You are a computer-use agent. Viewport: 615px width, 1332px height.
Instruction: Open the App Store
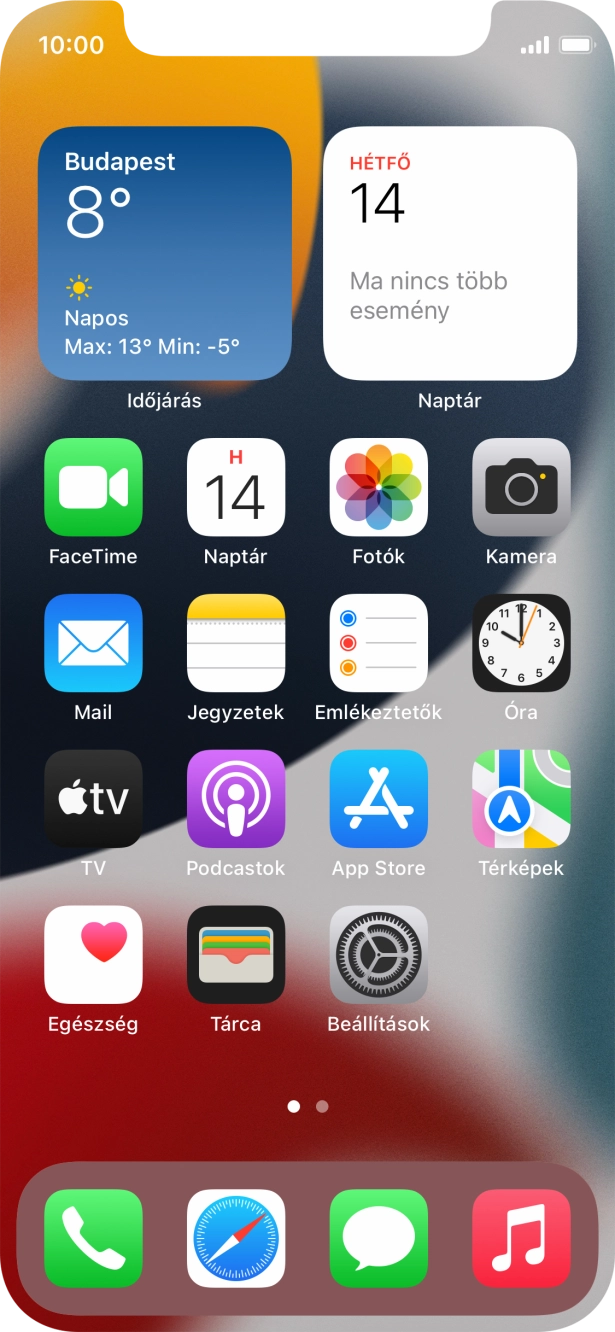379,799
